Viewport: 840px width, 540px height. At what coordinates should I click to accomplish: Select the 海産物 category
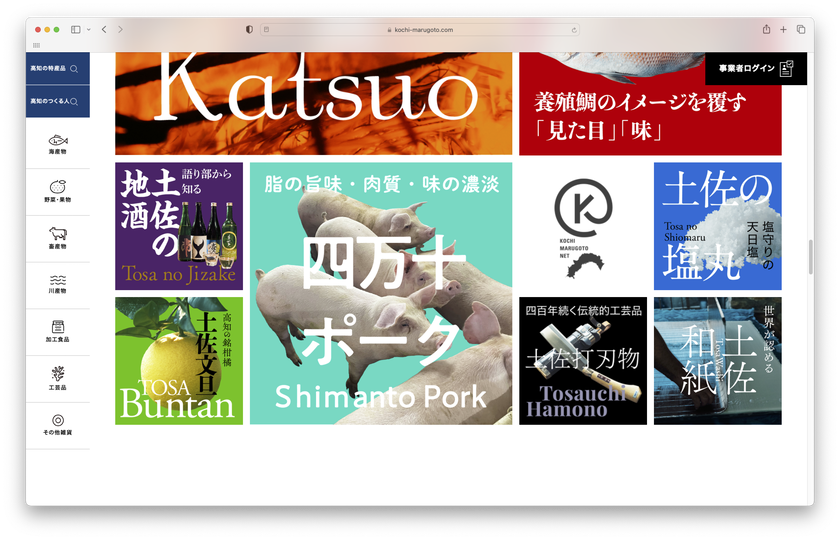[x=57, y=144]
